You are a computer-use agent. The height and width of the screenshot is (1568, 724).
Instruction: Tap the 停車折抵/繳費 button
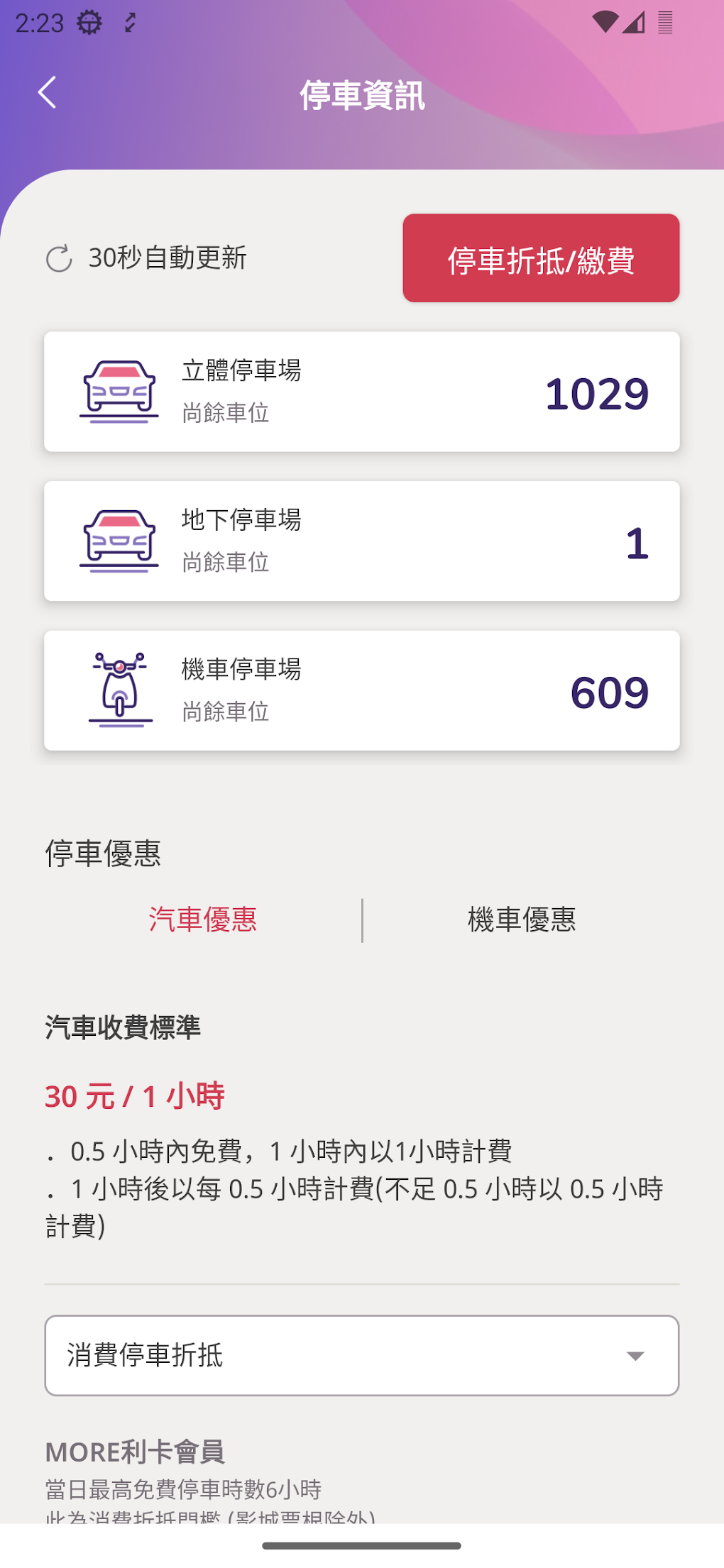[x=541, y=258]
